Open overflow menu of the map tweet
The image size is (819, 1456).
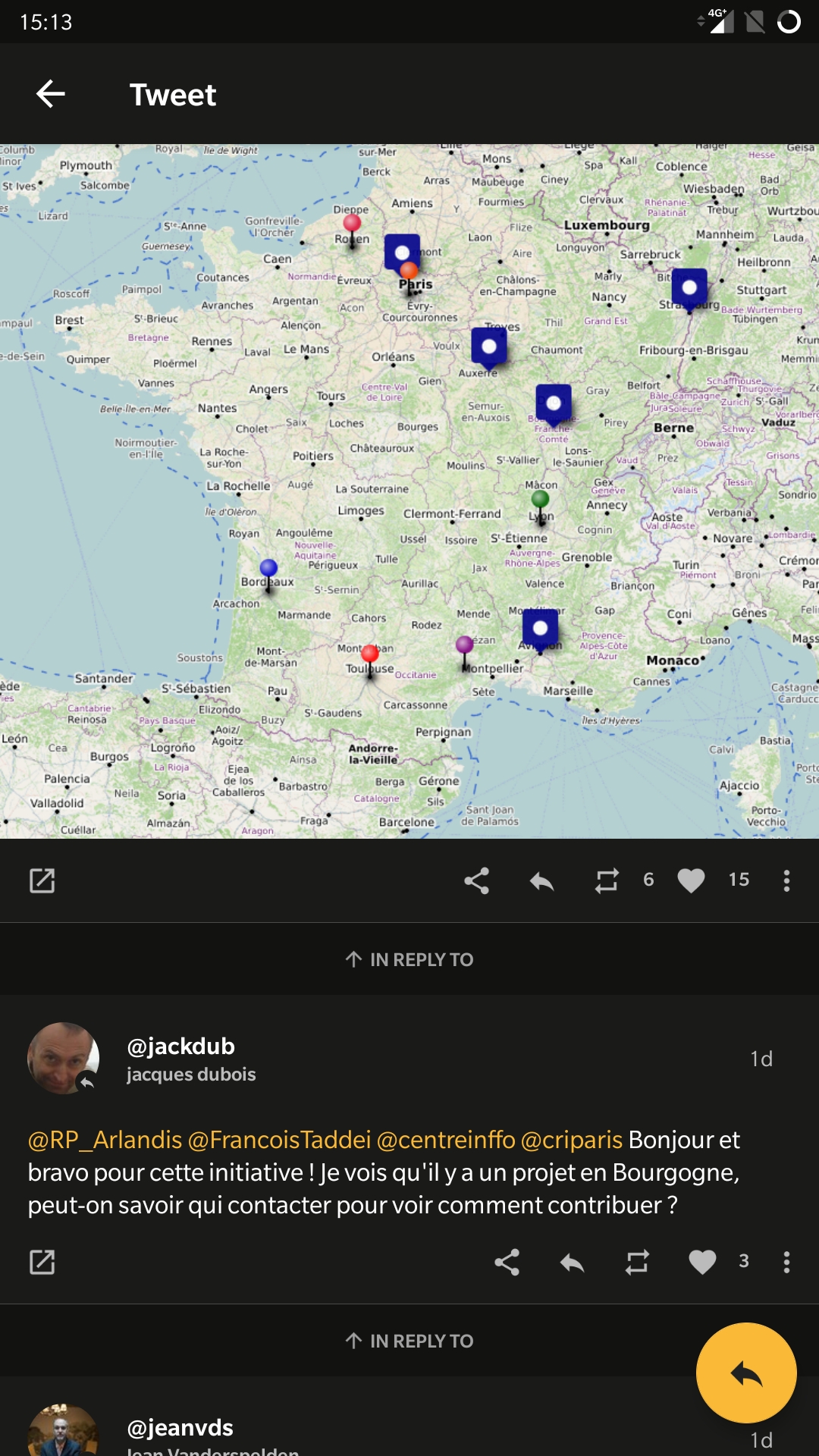pyautogui.click(x=786, y=880)
